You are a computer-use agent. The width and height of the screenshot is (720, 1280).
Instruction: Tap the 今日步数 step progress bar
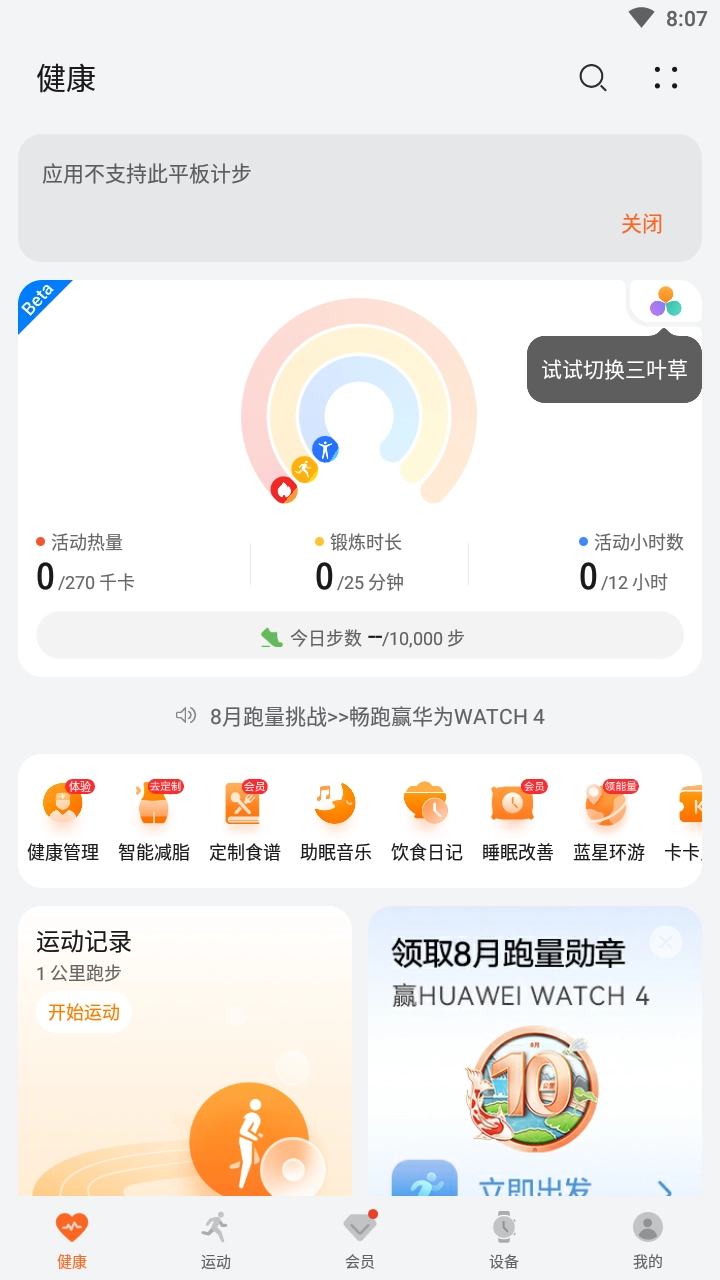click(x=360, y=635)
